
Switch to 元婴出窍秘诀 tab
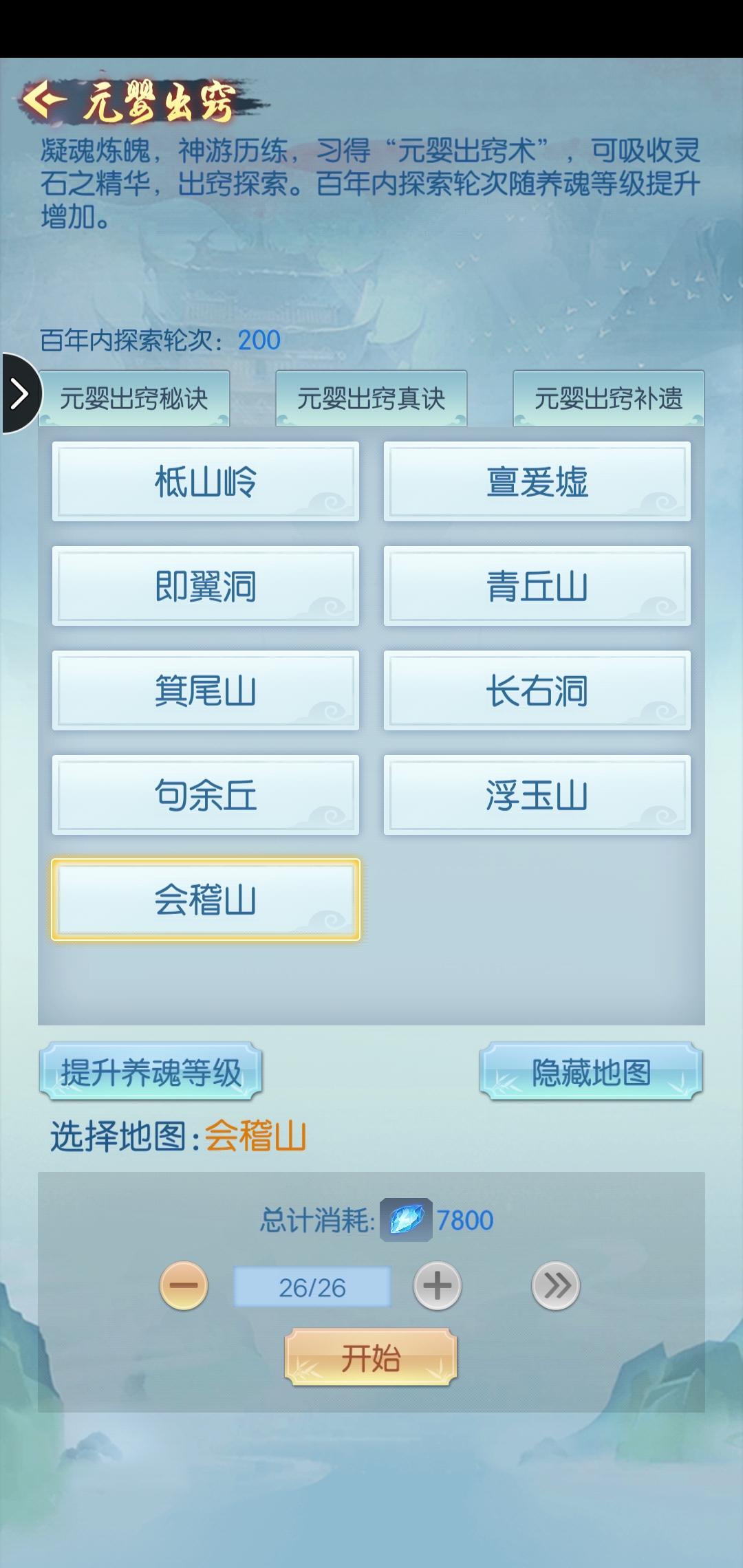pos(134,399)
